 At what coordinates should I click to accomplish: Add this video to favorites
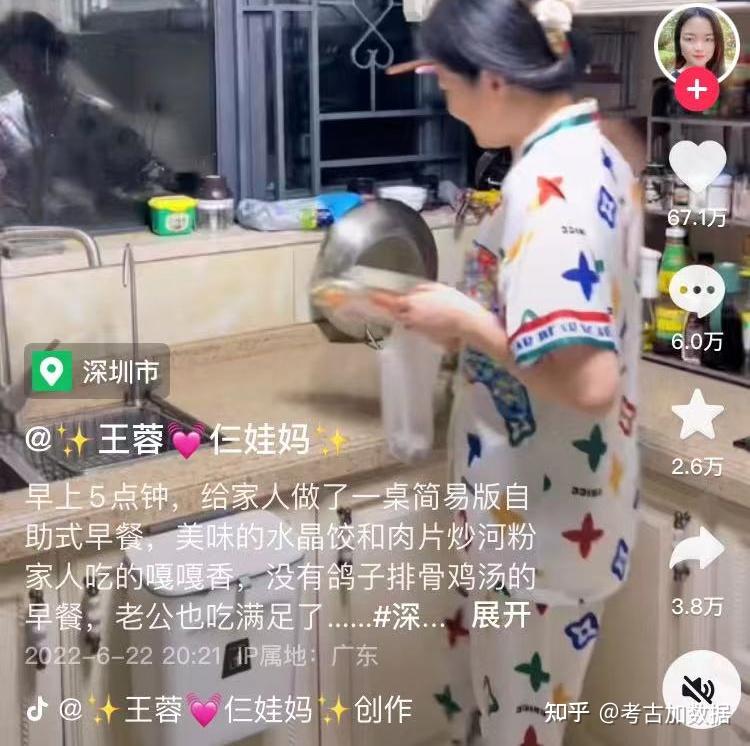(697, 415)
